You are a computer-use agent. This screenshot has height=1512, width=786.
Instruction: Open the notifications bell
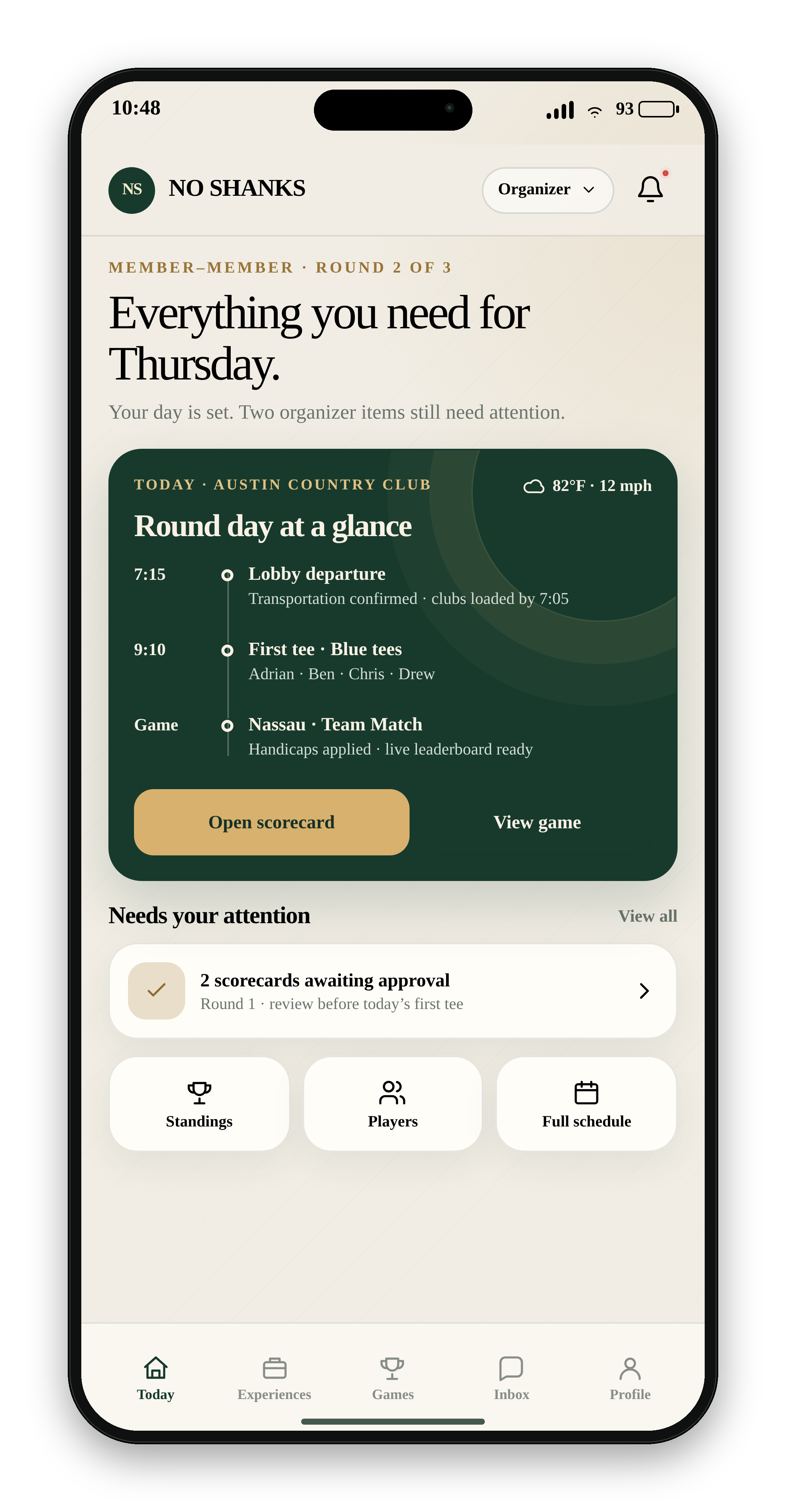pos(650,189)
